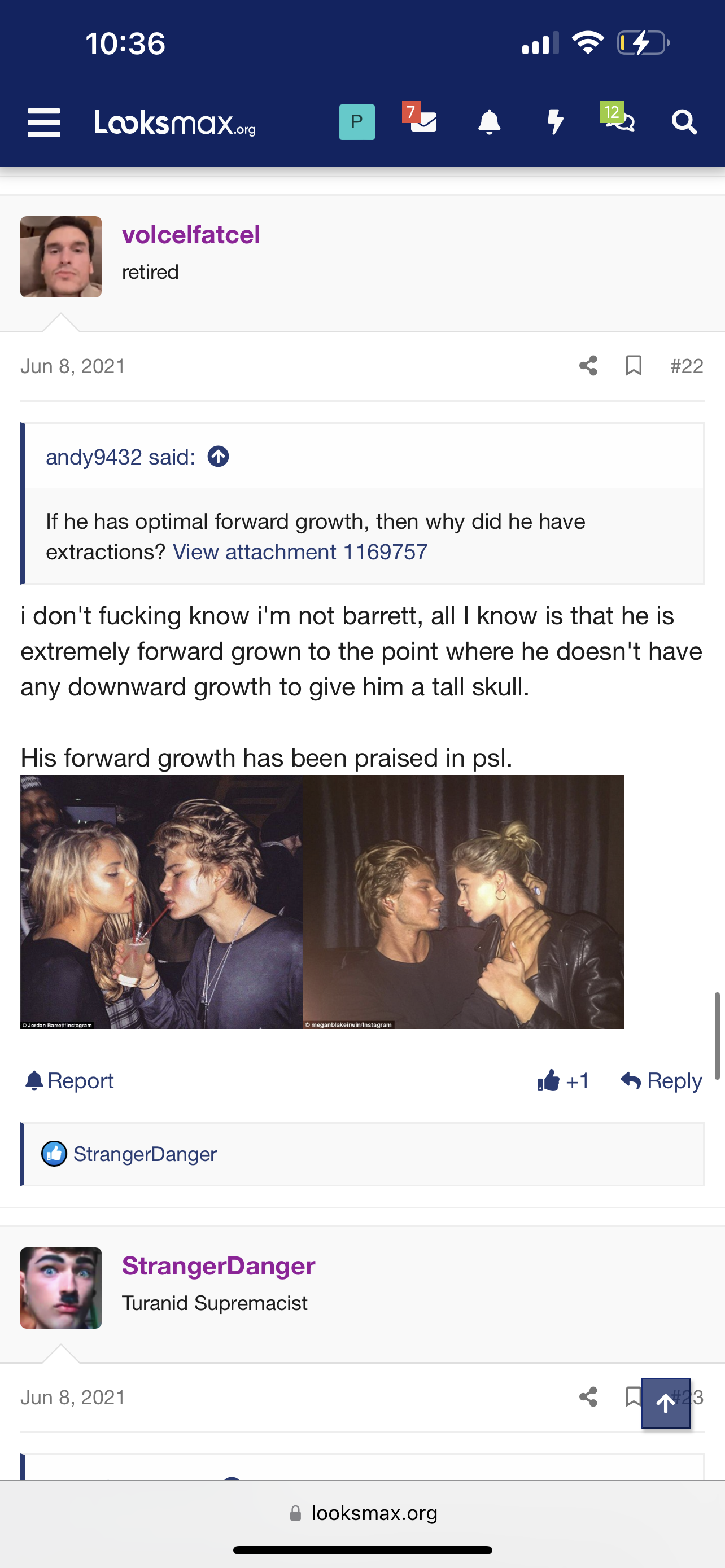Reply to volcelfatcel's post
This screenshot has height=1568, width=725.
tap(662, 1080)
